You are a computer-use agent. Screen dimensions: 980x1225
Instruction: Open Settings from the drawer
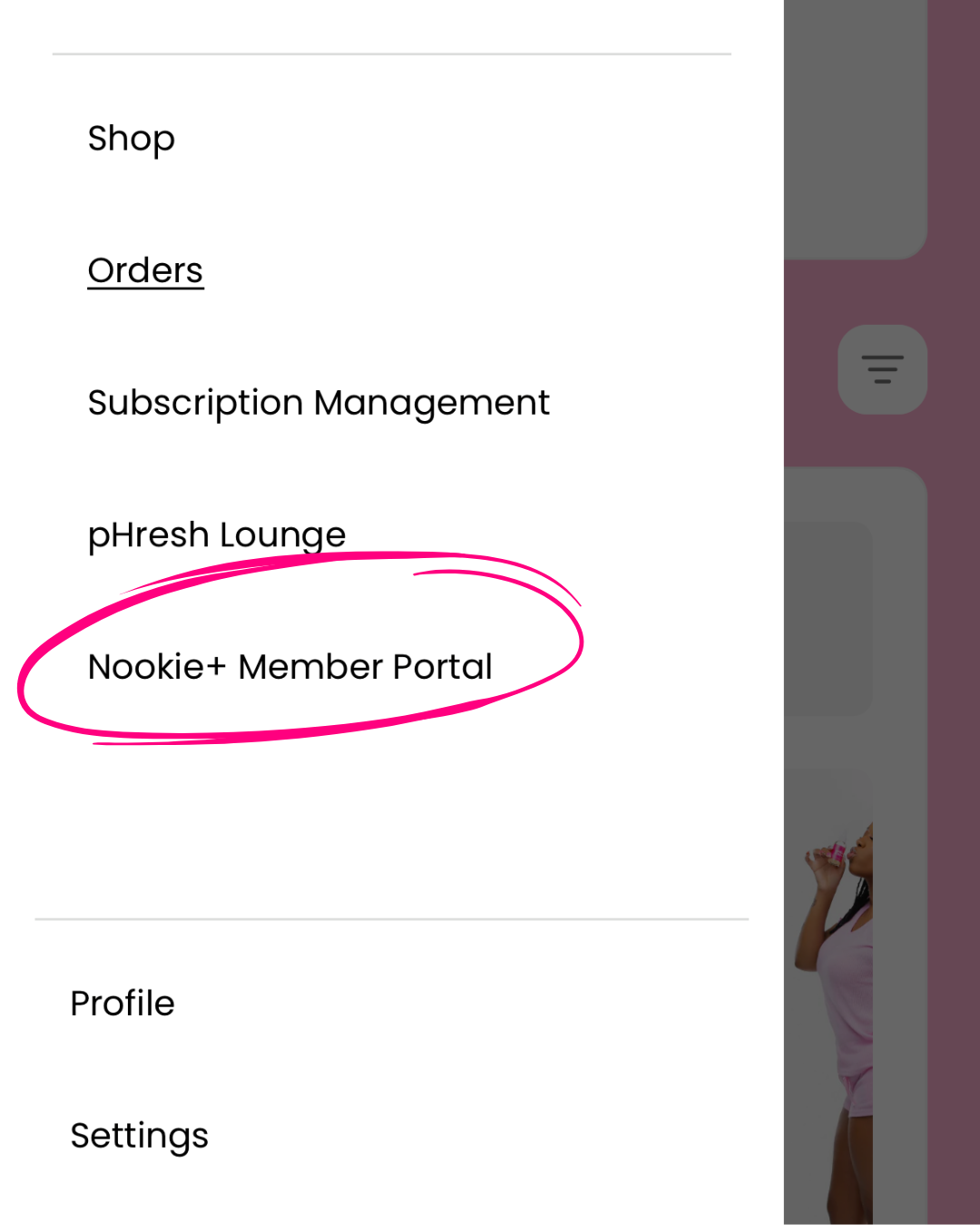[x=140, y=1136]
